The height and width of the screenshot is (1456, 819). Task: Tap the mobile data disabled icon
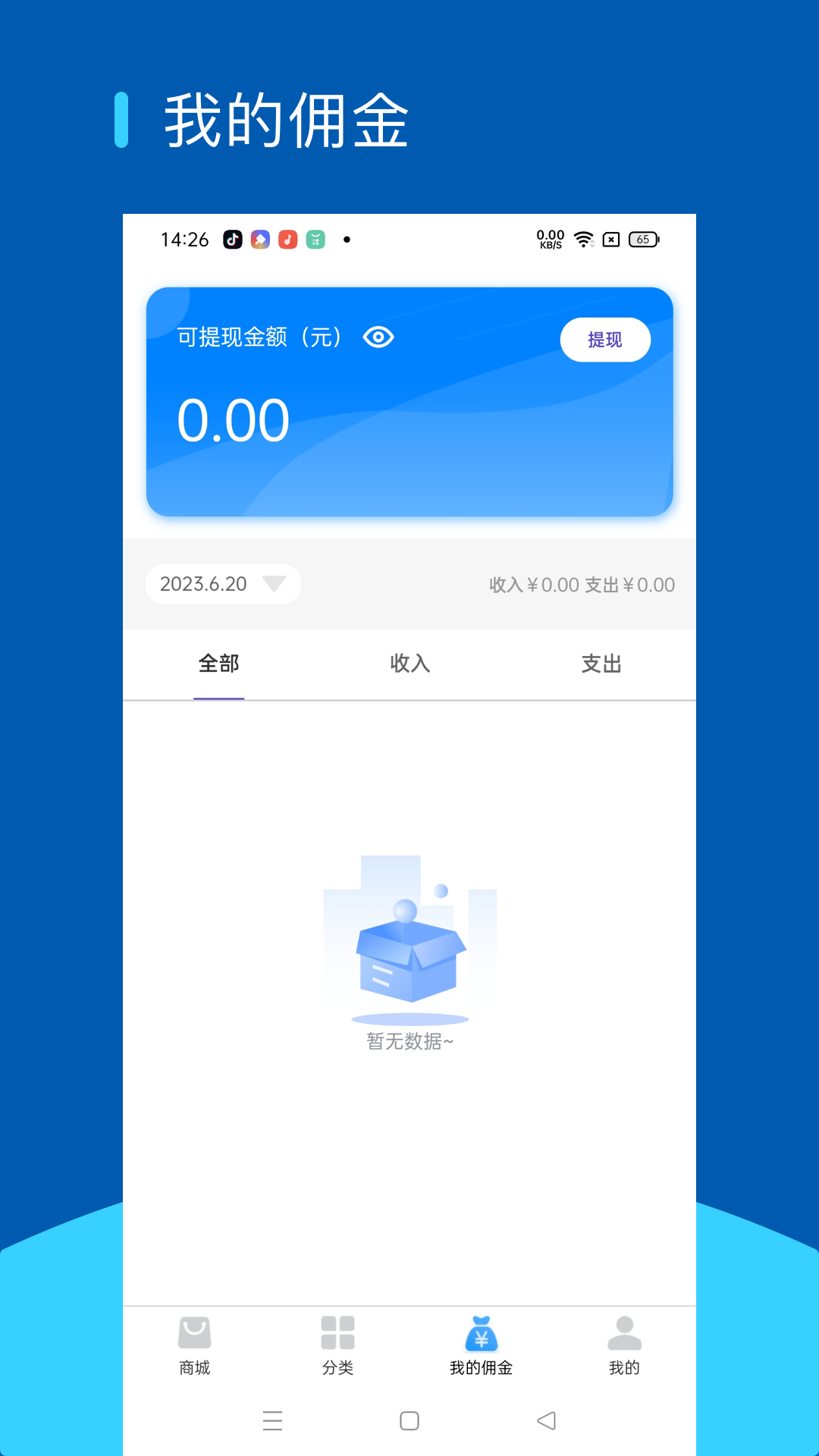[610, 239]
